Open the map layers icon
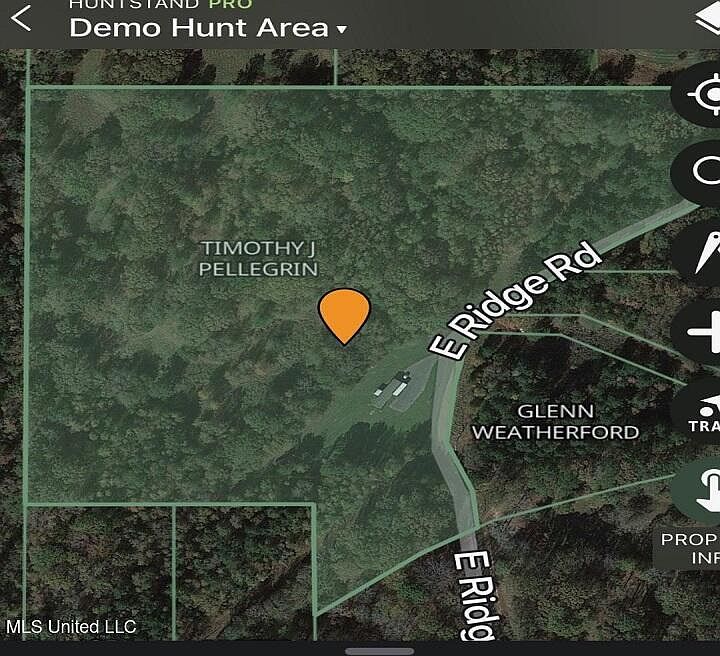720x656 pixels. 707,19
